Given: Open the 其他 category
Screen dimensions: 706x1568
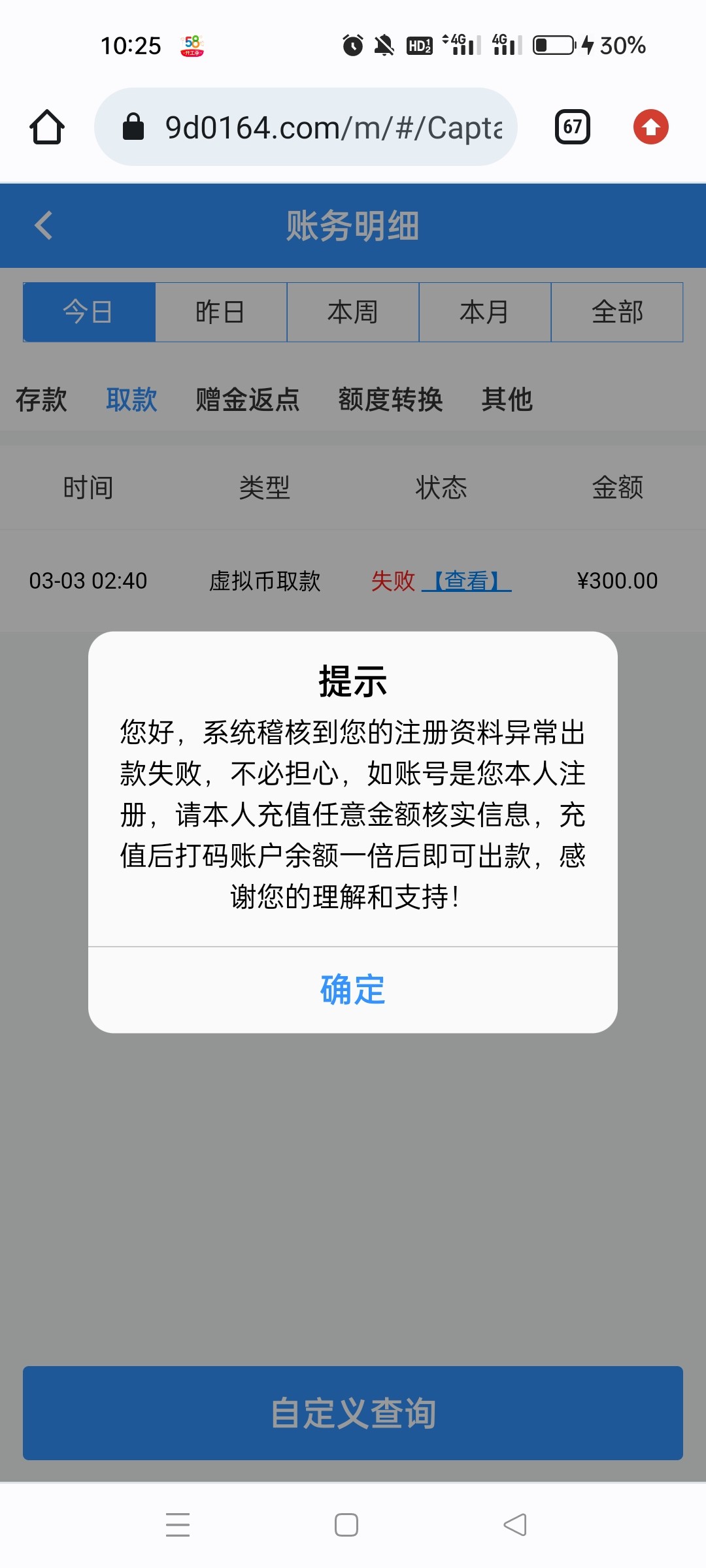Looking at the screenshot, I should click(507, 399).
